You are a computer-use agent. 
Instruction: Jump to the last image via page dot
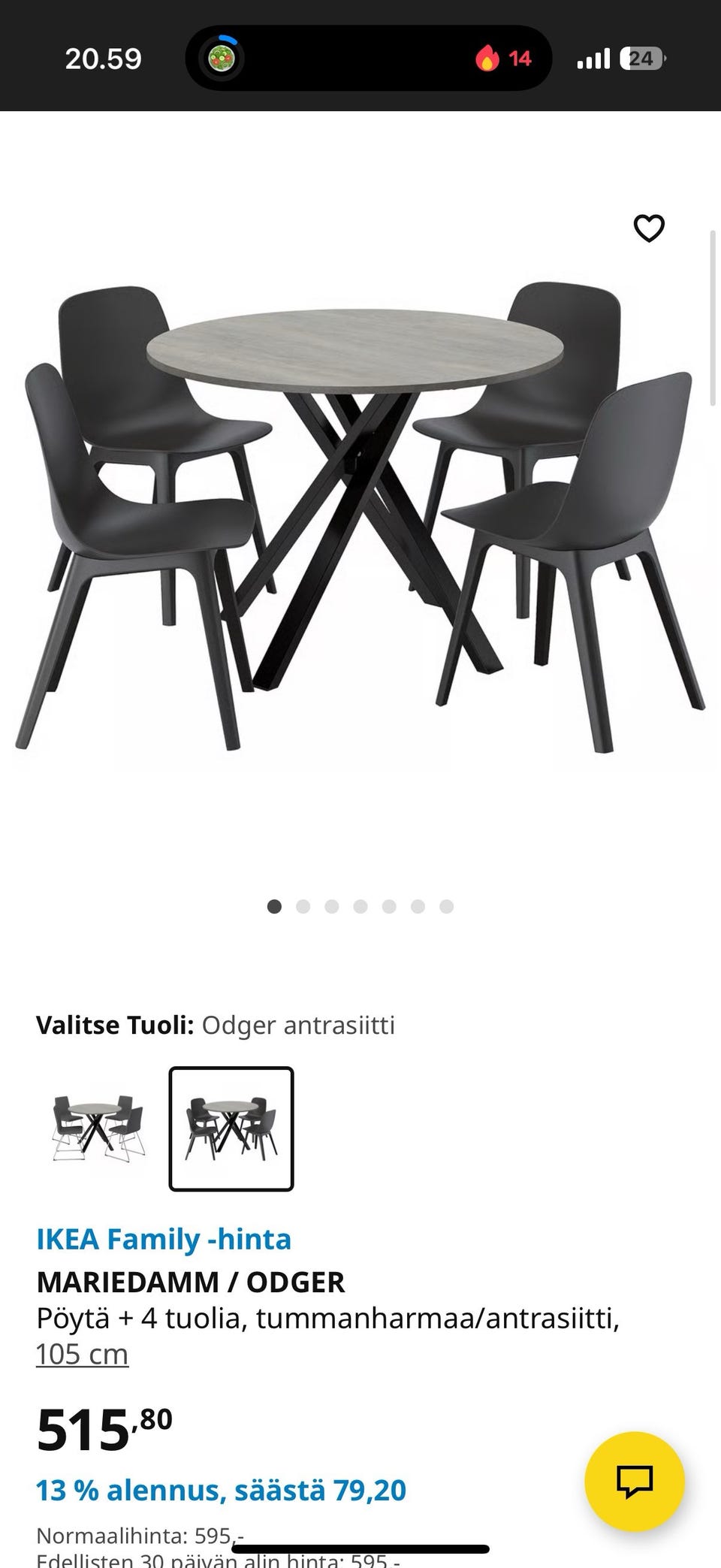446,907
